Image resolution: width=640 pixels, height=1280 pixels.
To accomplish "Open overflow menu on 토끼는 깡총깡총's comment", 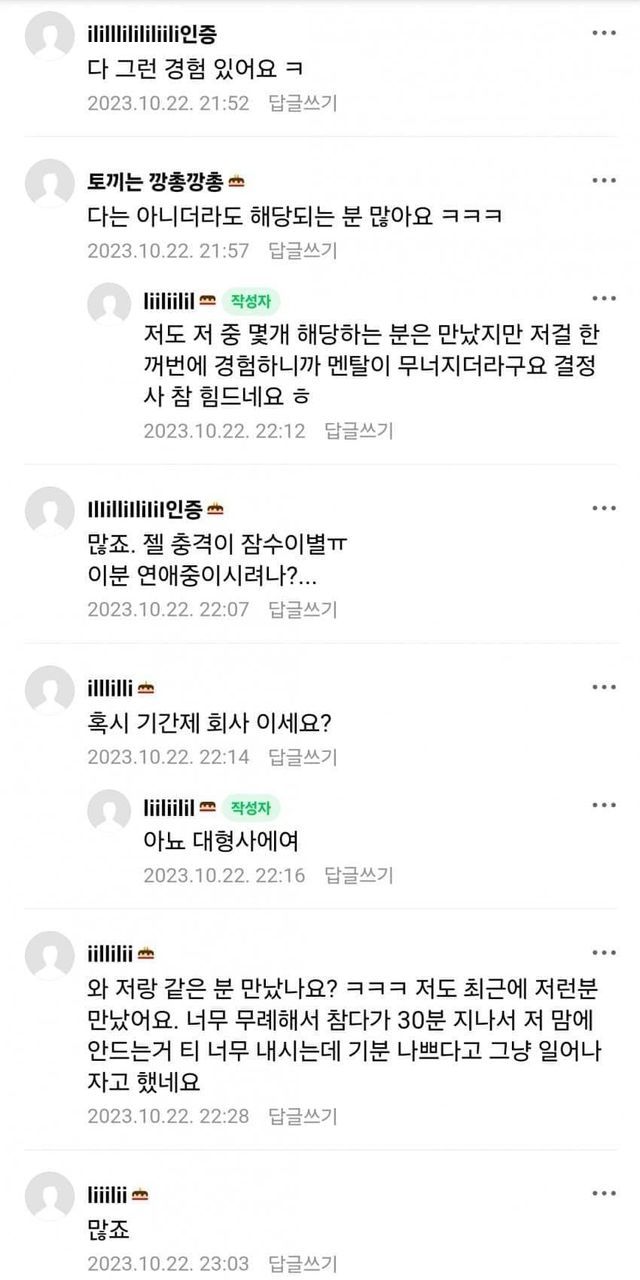I will (603, 181).
